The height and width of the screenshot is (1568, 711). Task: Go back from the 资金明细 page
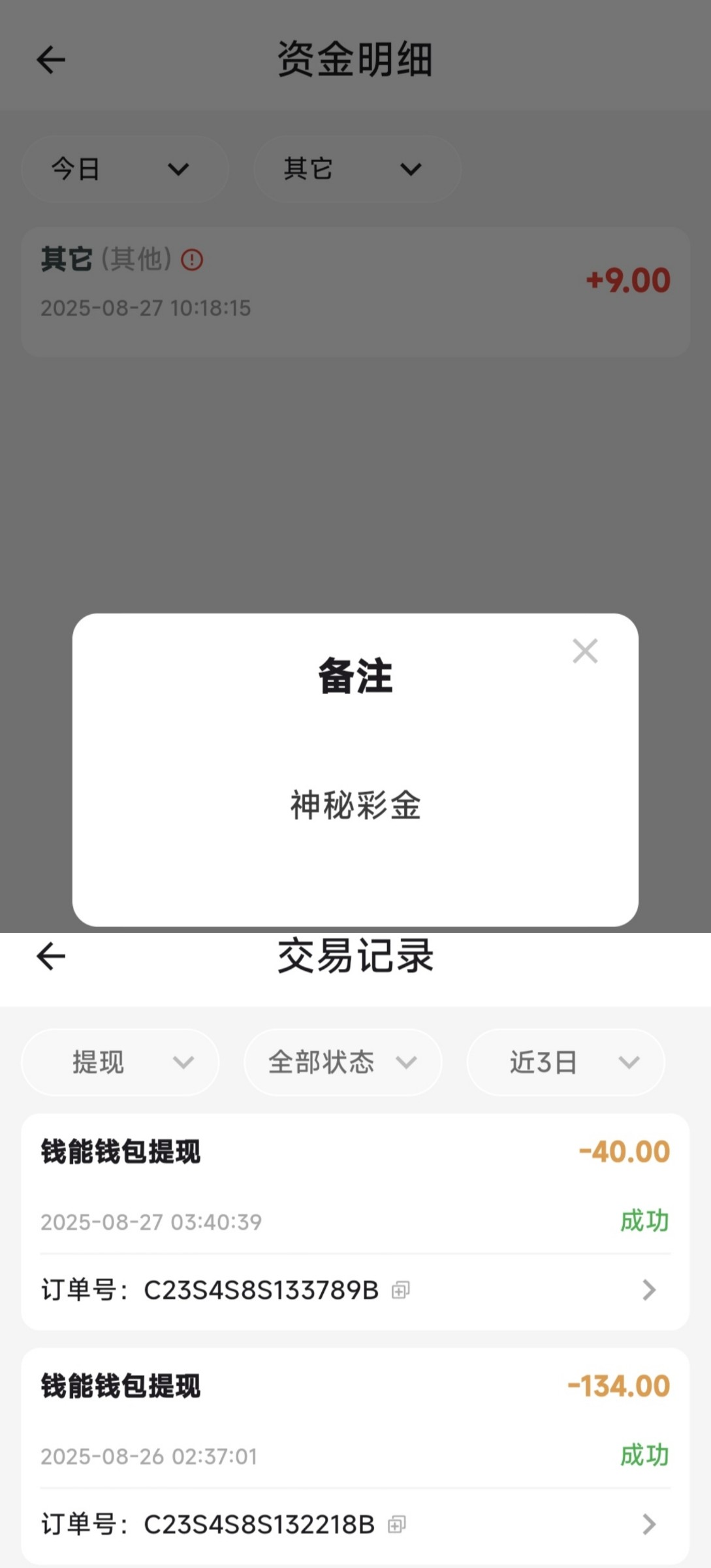(51, 60)
